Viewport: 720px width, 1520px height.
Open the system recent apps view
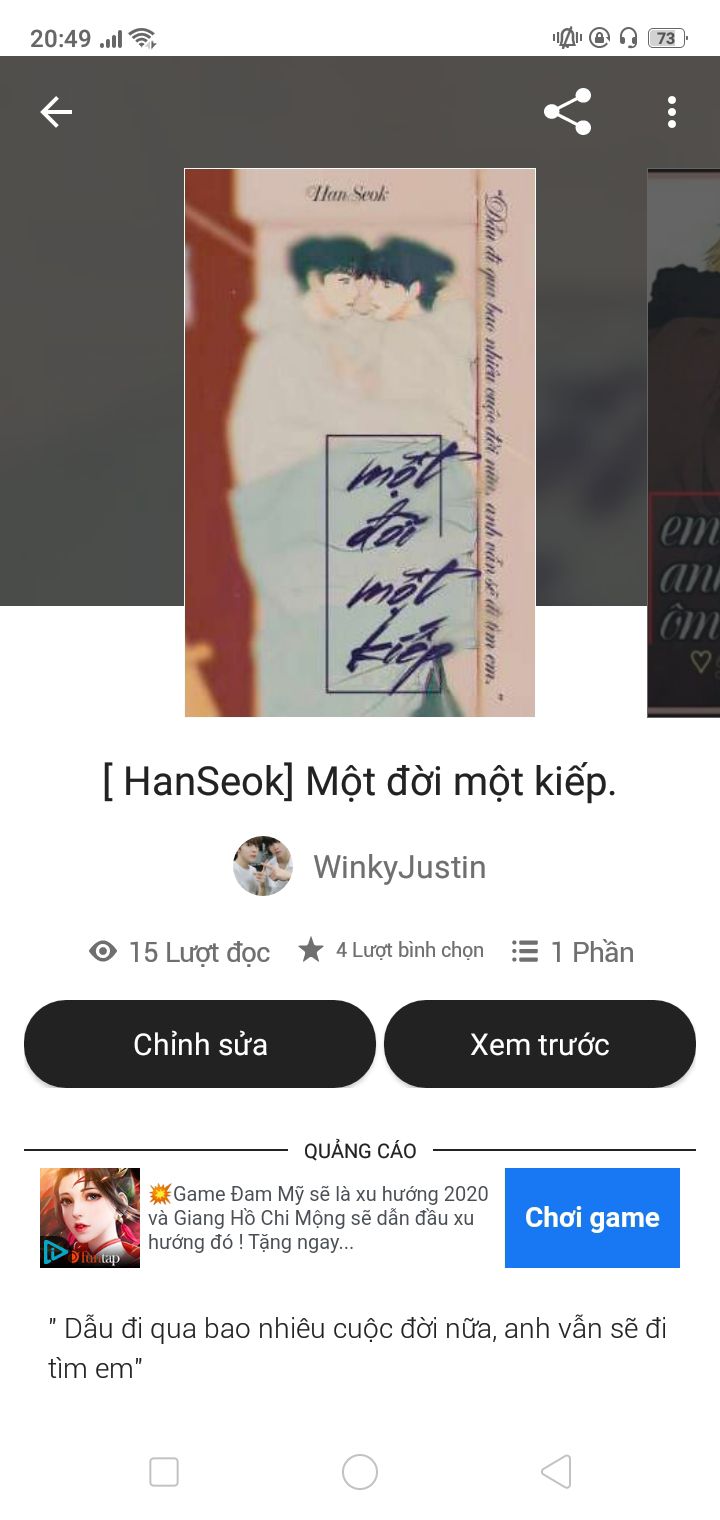pyautogui.click(x=164, y=1472)
